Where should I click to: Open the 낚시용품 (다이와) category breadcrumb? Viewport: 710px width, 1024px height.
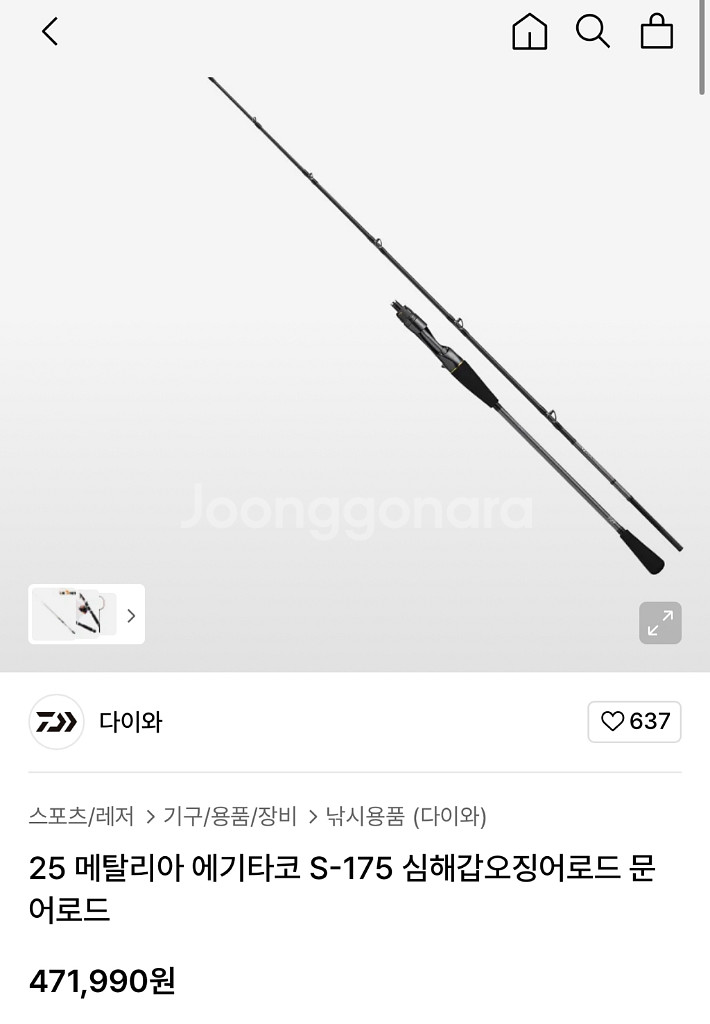[x=405, y=816]
